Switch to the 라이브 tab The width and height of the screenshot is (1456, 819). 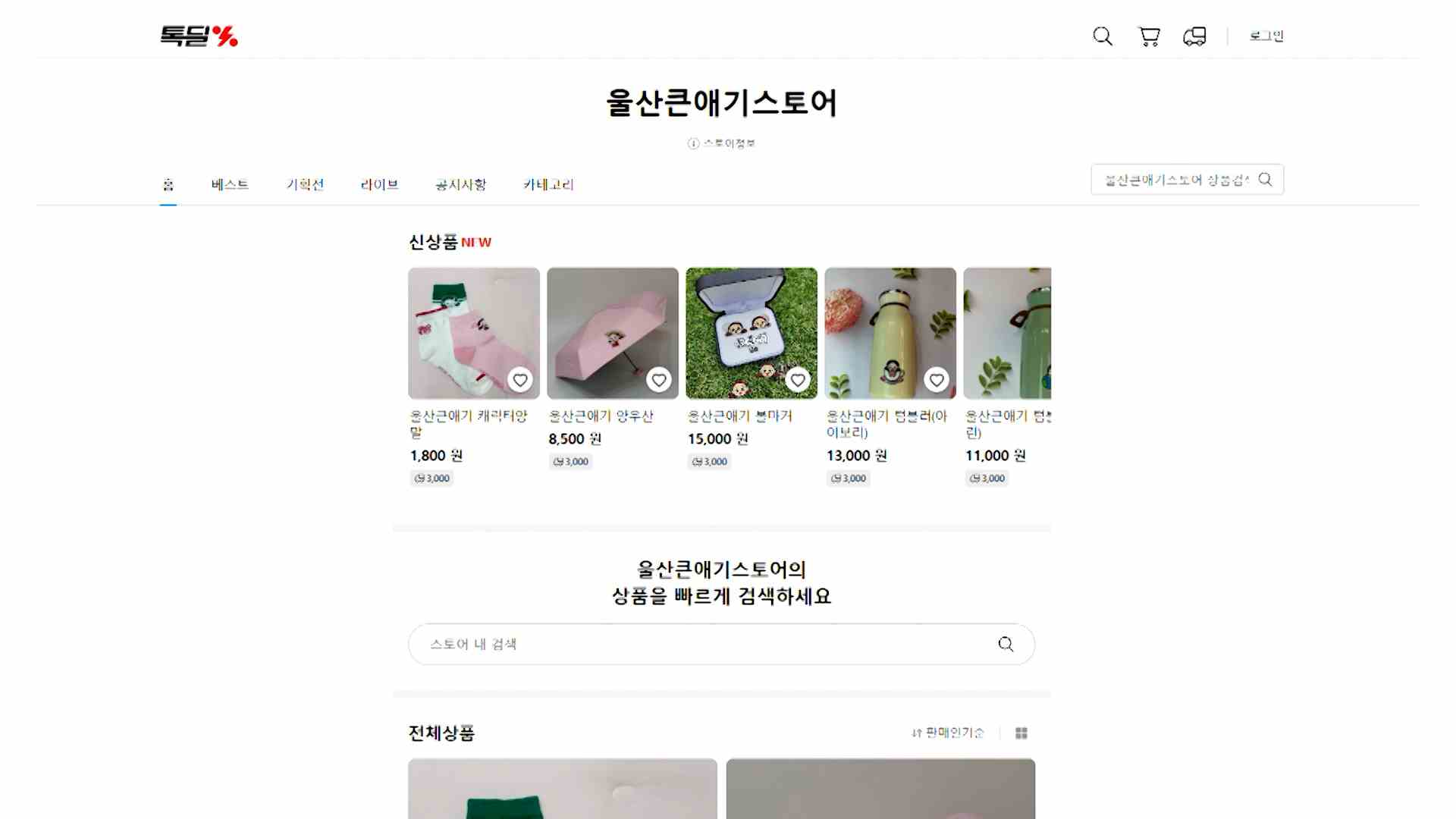(379, 184)
